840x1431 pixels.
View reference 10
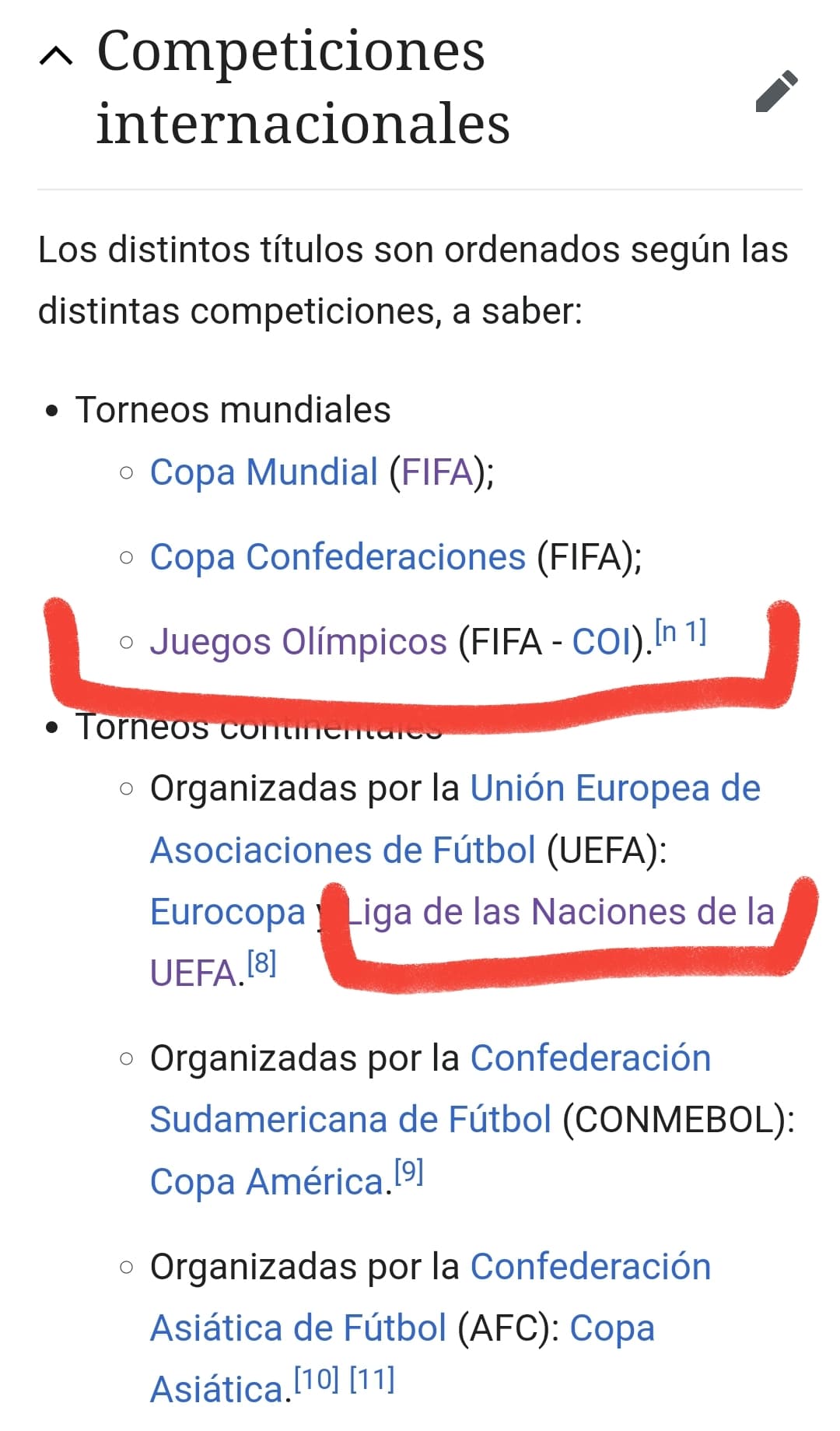[x=317, y=1380]
